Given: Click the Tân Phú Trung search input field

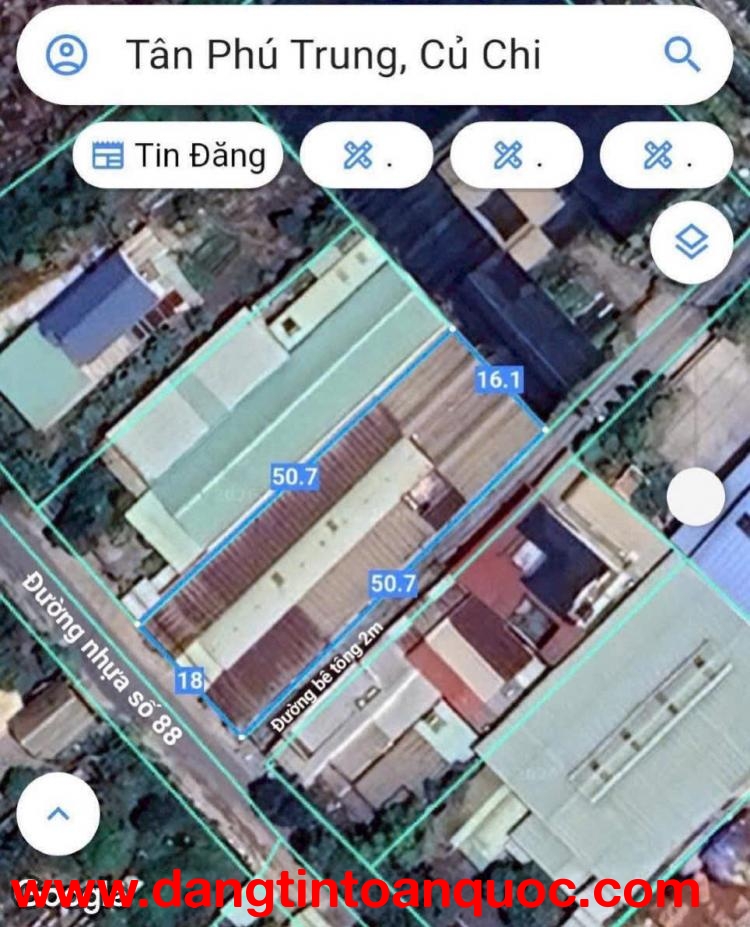Looking at the screenshot, I should (x=335, y=57).
